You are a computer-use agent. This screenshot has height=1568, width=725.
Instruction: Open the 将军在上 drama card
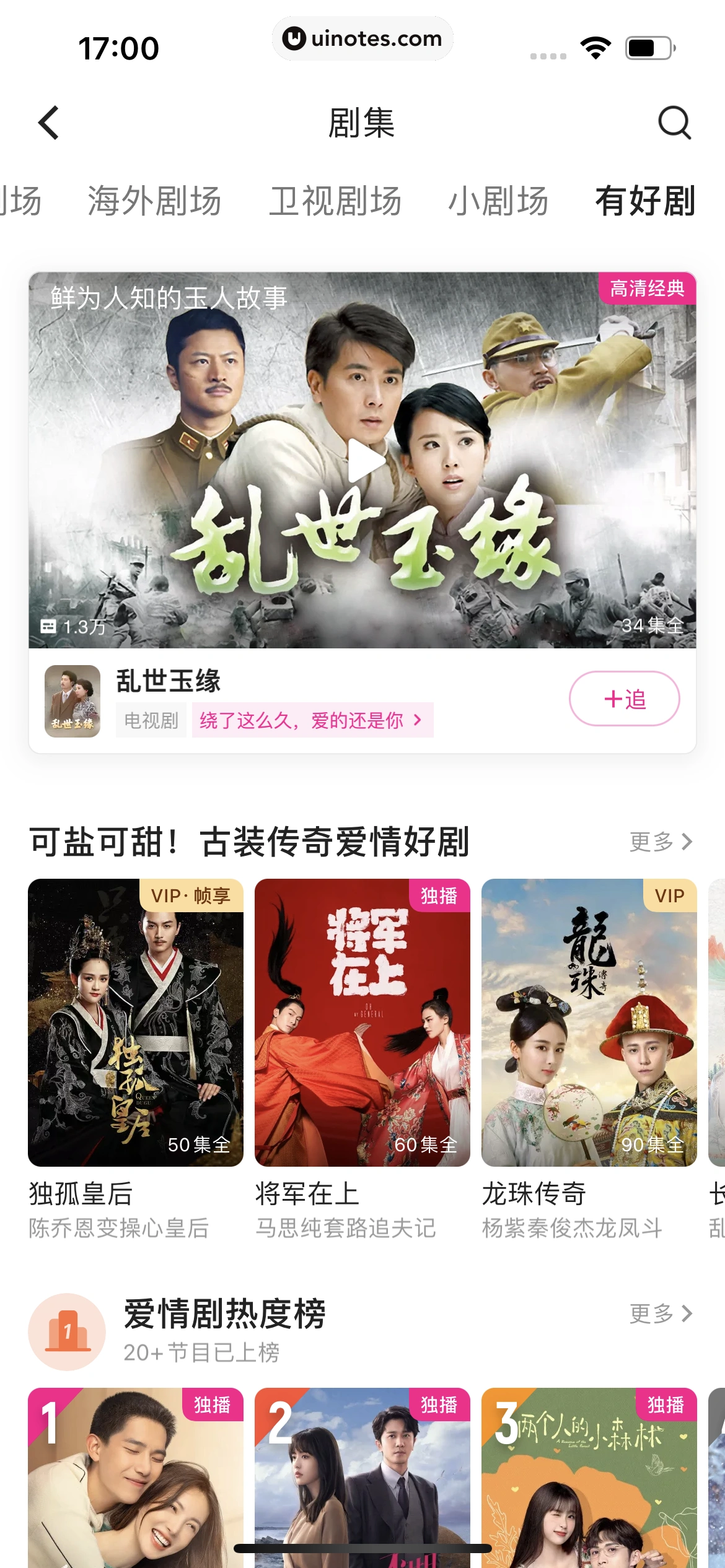tap(362, 1022)
